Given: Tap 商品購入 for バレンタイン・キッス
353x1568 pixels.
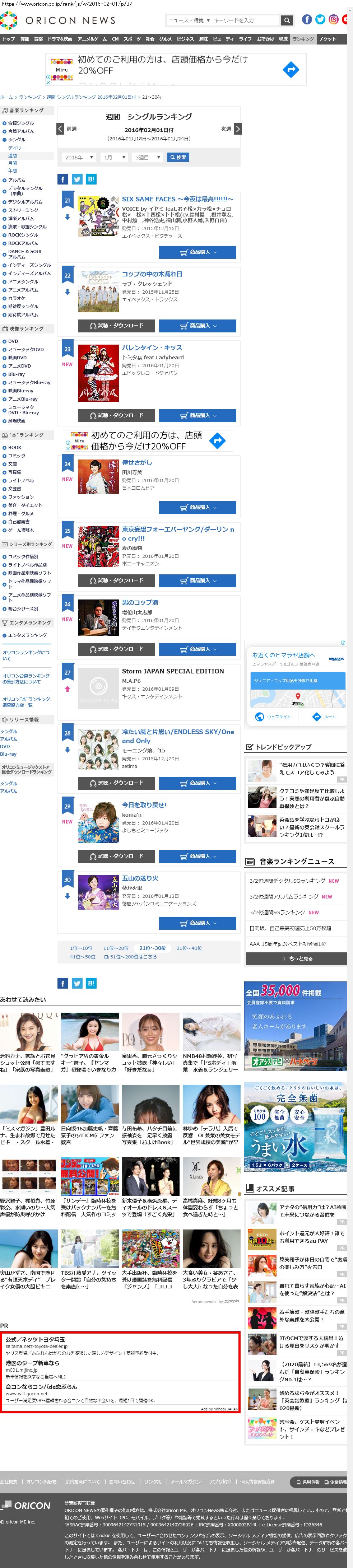Looking at the screenshot, I should (x=198, y=415).
